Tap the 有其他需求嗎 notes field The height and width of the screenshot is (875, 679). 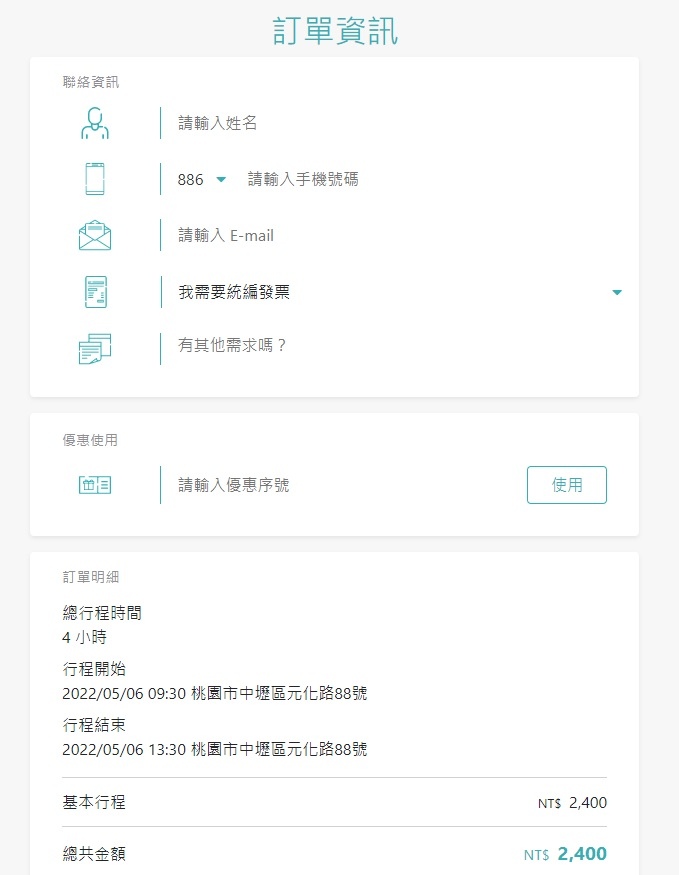[x=390, y=346]
